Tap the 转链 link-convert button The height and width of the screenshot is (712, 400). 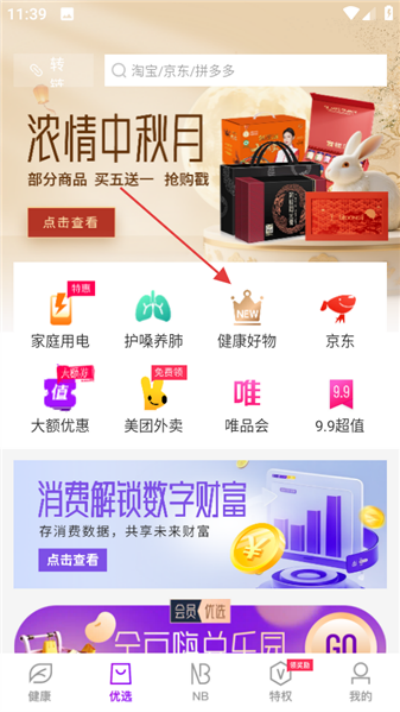point(54,70)
